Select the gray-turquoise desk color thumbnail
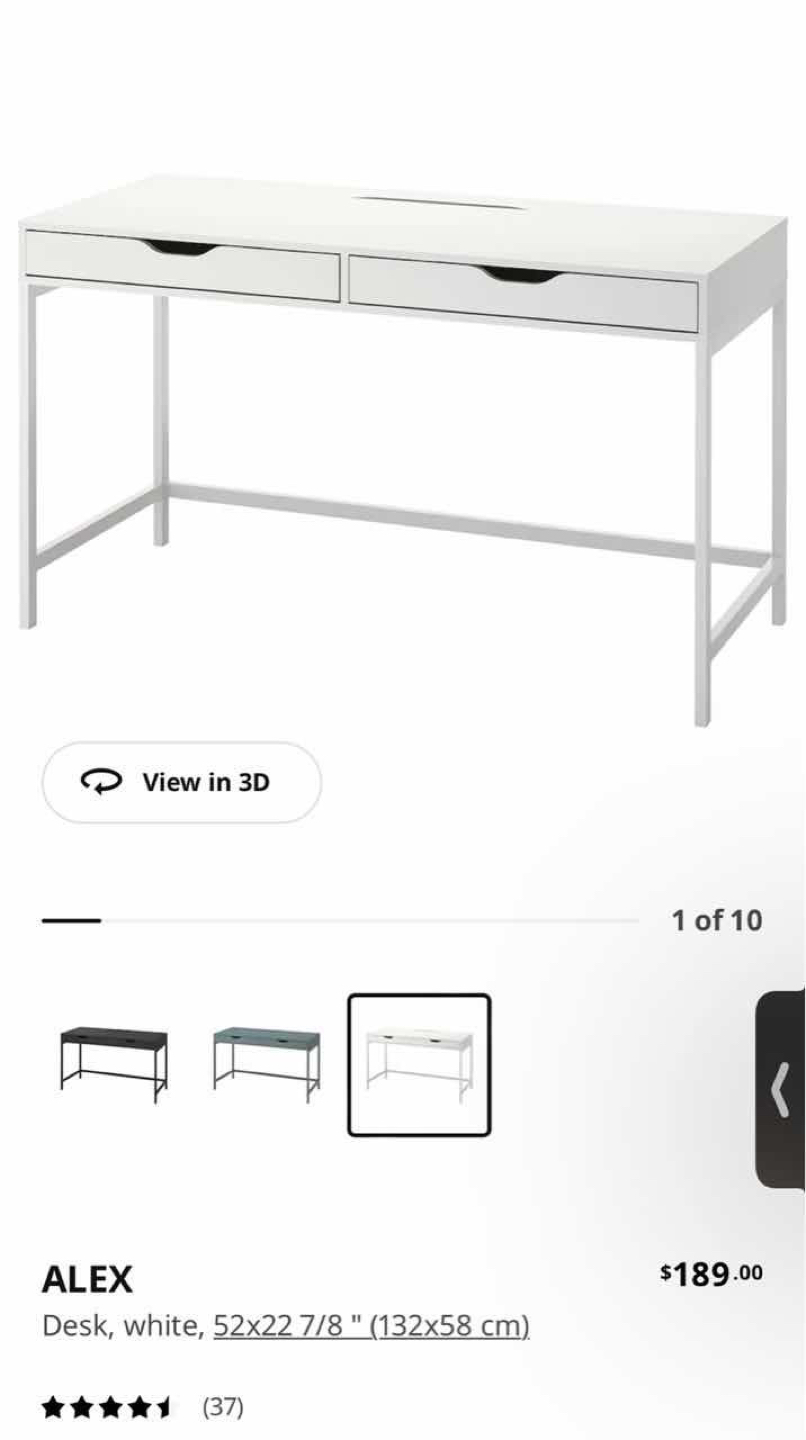 point(266,1064)
